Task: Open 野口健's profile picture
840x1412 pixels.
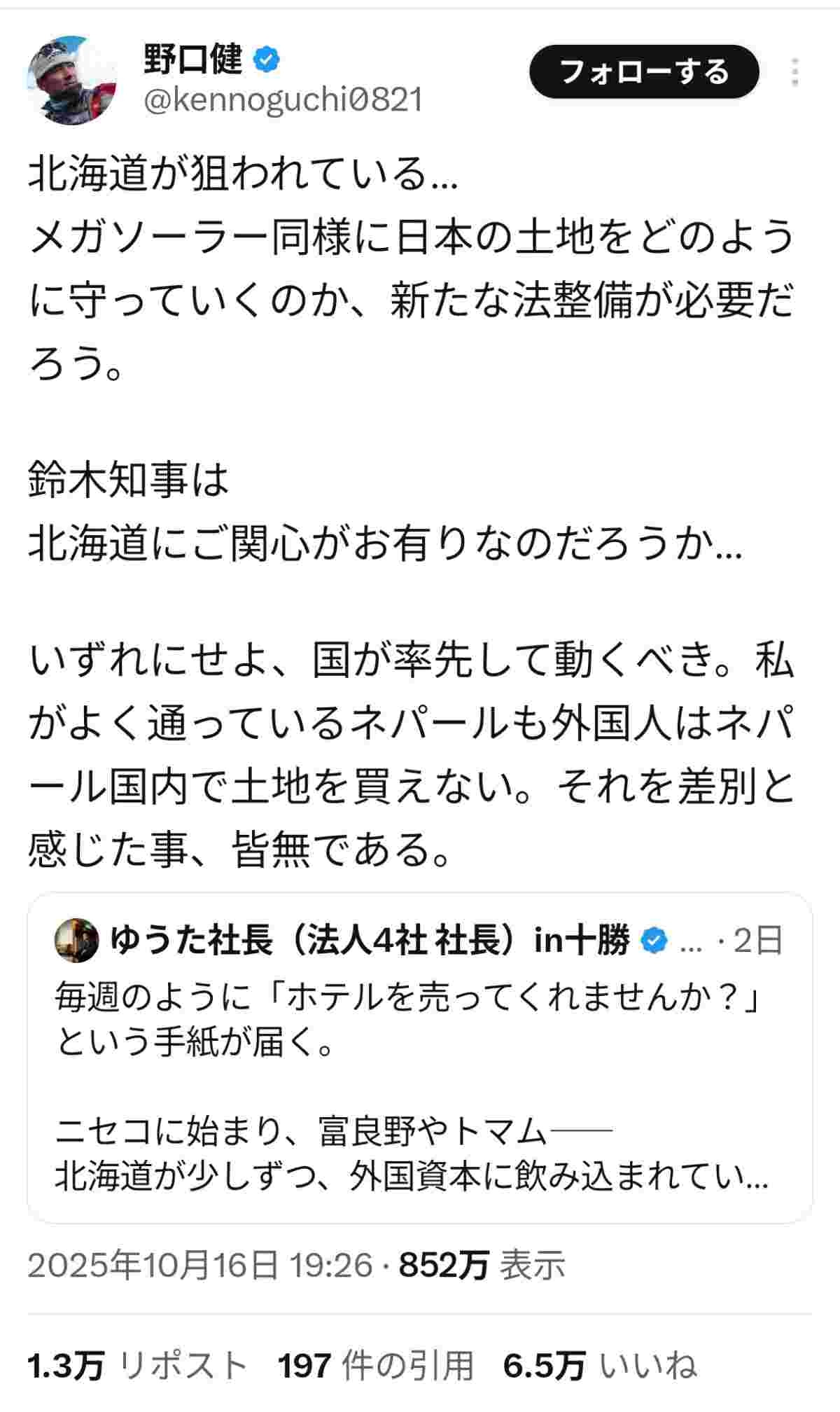Action: tap(72, 79)
